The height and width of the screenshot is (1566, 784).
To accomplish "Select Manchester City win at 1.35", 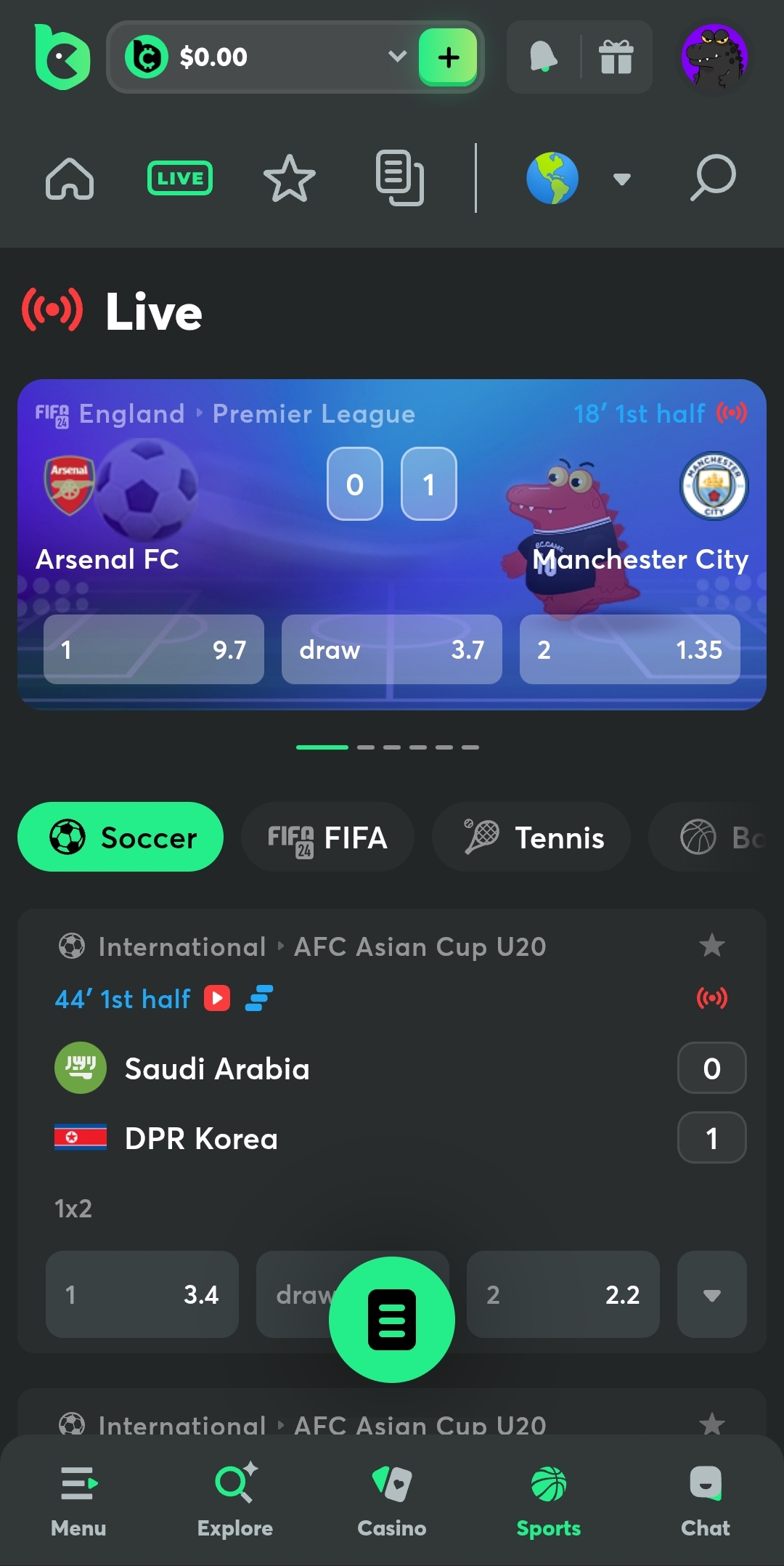I will pyautogui.click(x=630, y=649).
